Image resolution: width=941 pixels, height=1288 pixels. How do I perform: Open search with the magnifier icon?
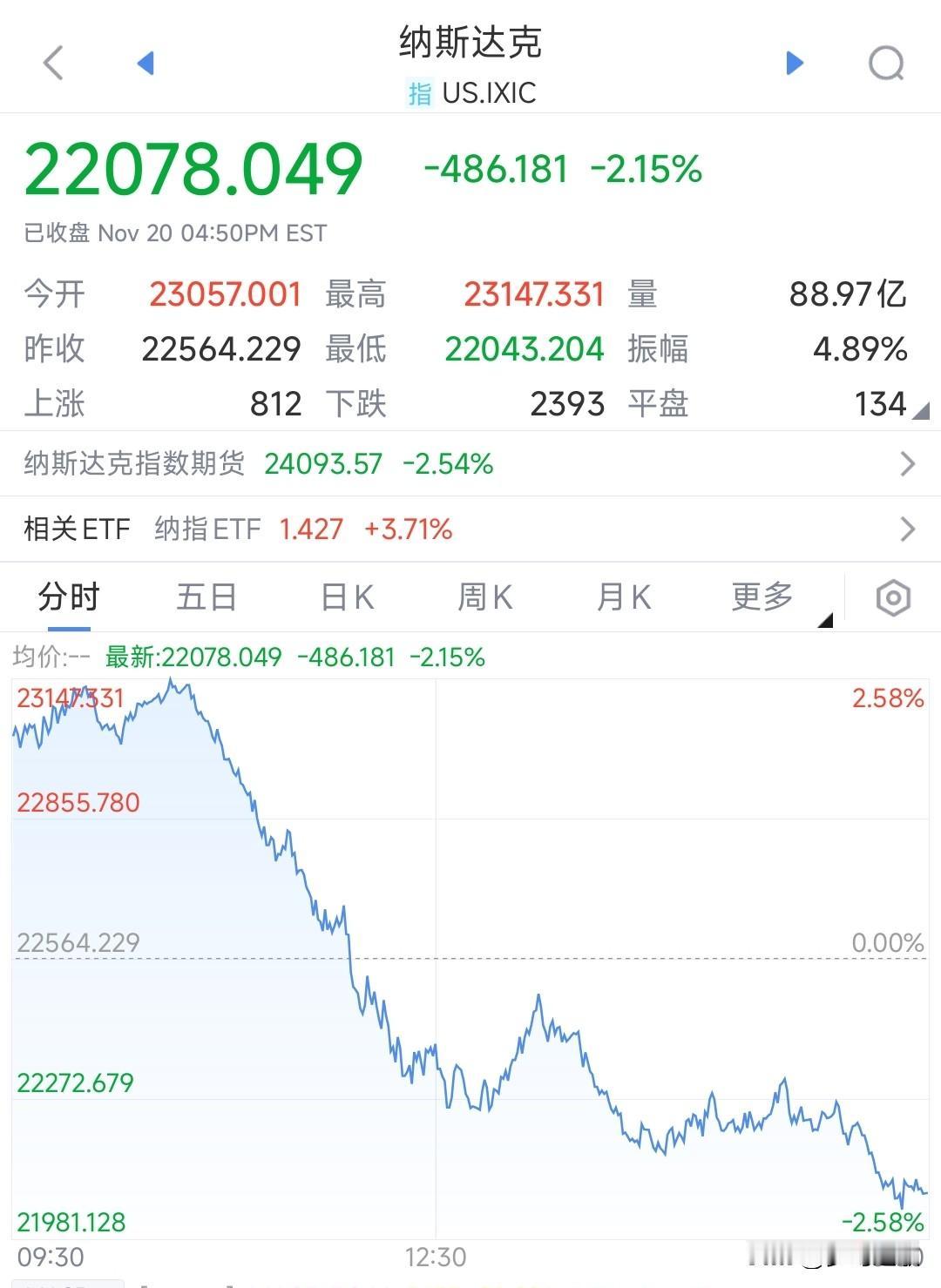[x=886, y=63]
